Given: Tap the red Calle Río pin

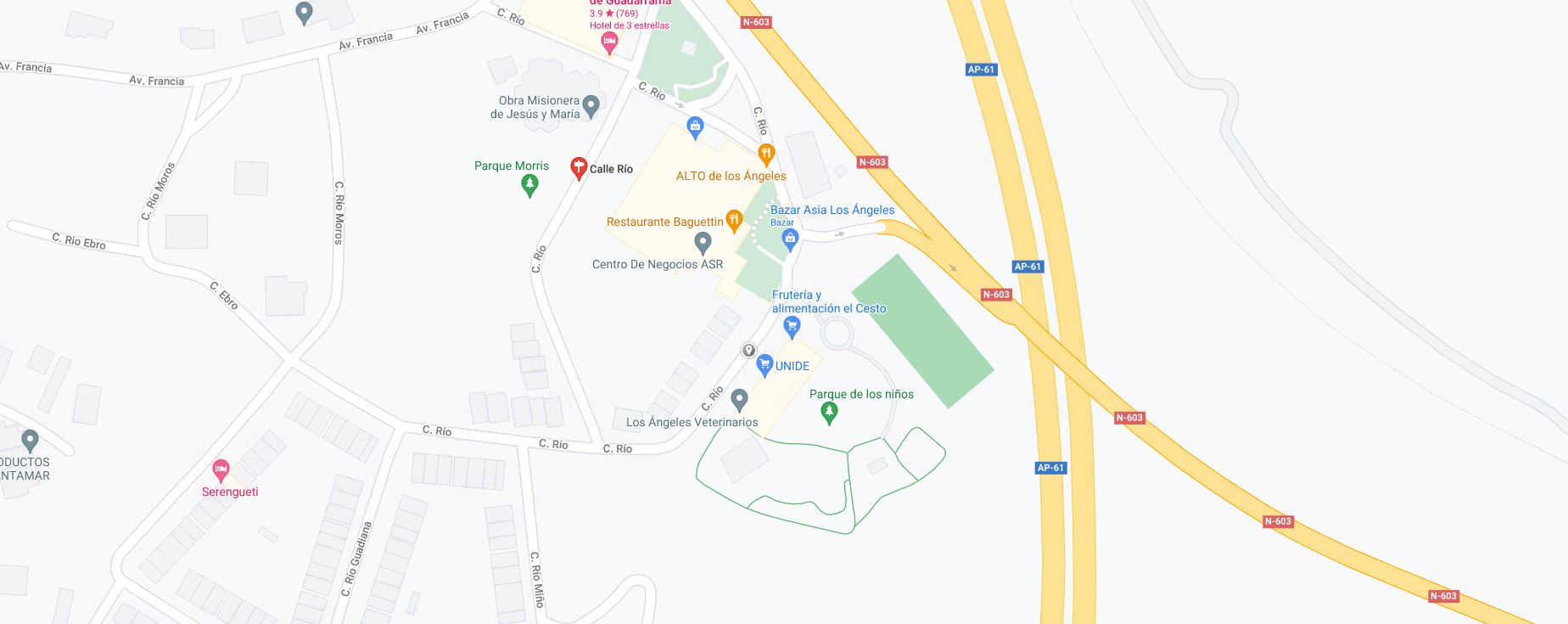Looking at the screenshot, I should (x=579, y=167).
